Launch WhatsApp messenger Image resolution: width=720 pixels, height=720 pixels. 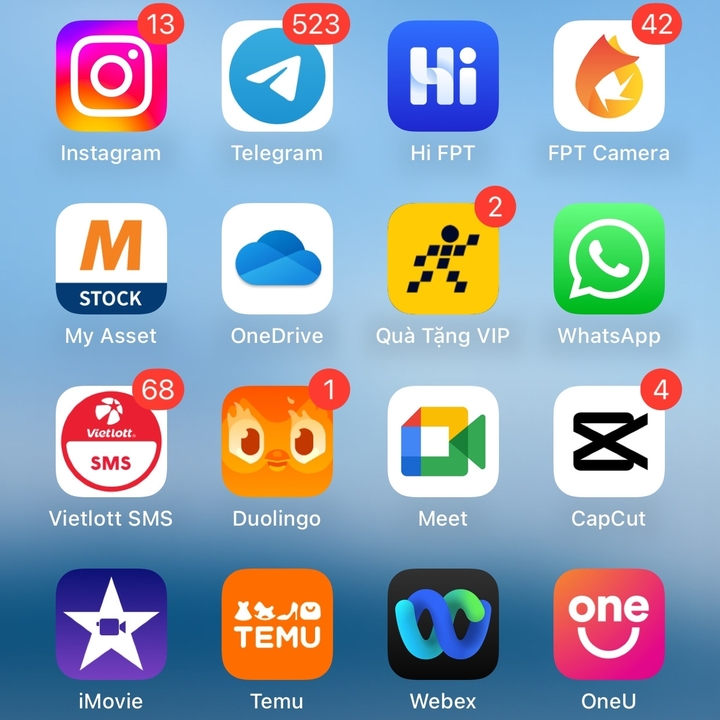(609, 259)
